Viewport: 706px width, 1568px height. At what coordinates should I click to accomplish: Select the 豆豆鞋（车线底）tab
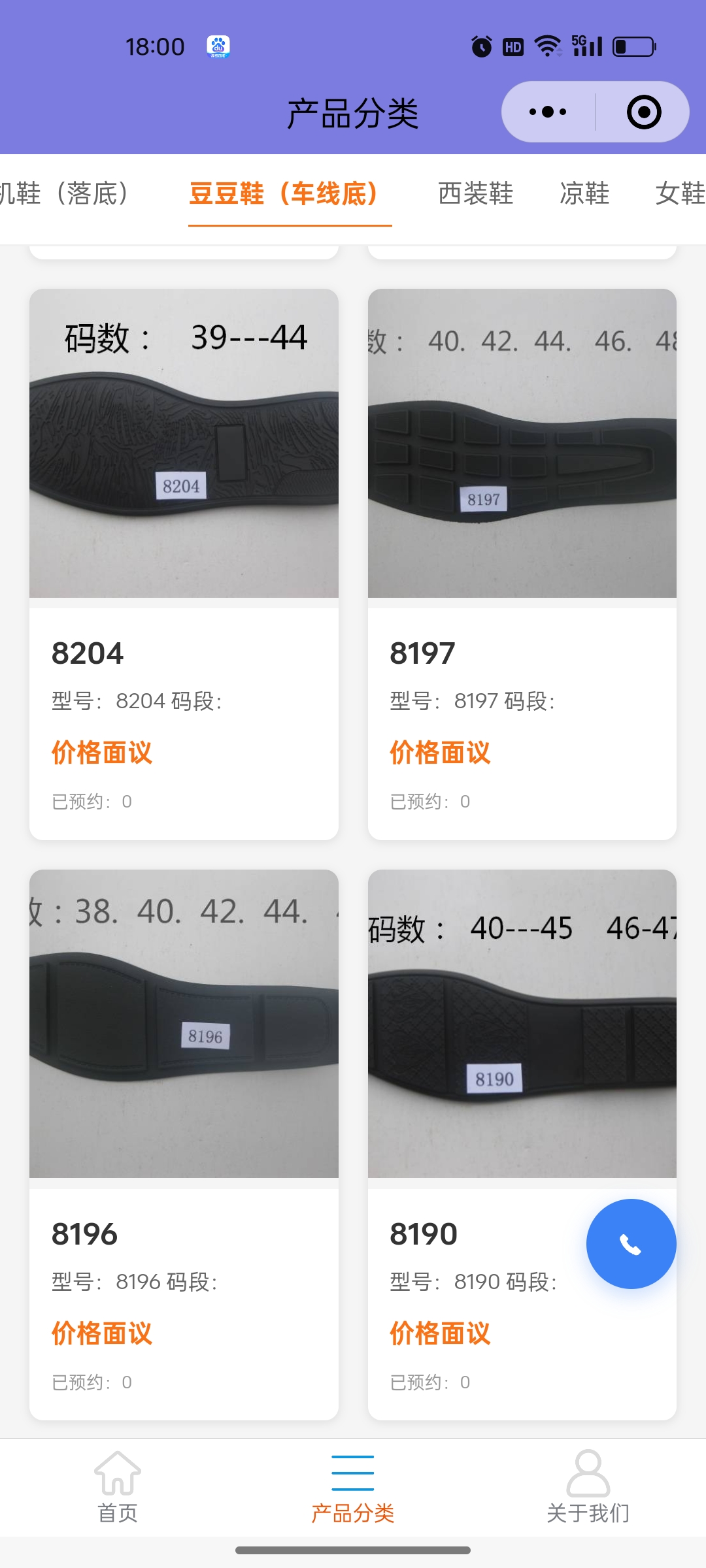[x=284, y=193]
